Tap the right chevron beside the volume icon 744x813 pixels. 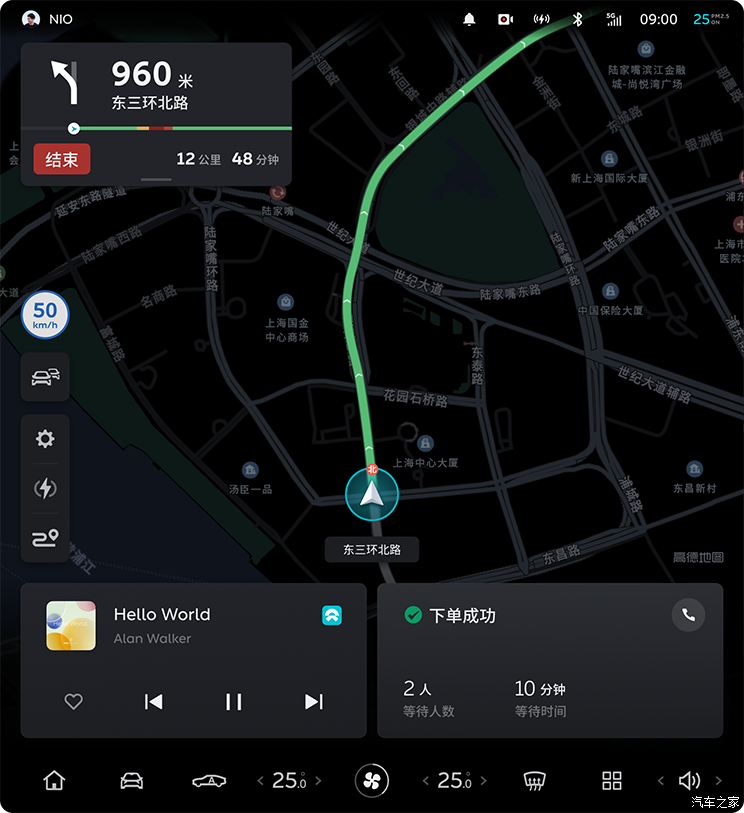pos(718,781)
